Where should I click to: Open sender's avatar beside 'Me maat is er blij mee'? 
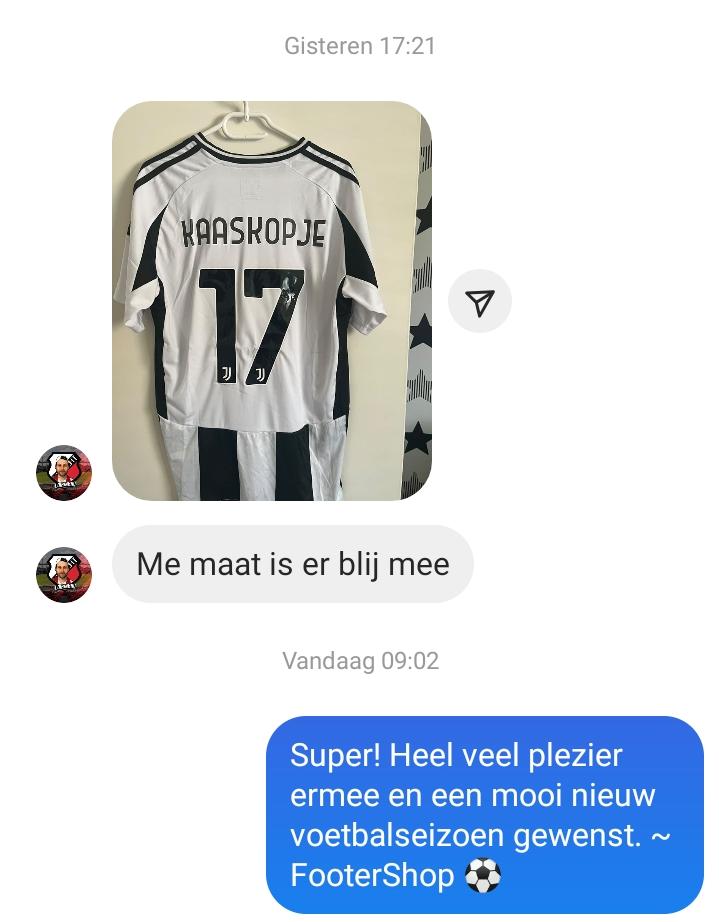pos(64,575)
